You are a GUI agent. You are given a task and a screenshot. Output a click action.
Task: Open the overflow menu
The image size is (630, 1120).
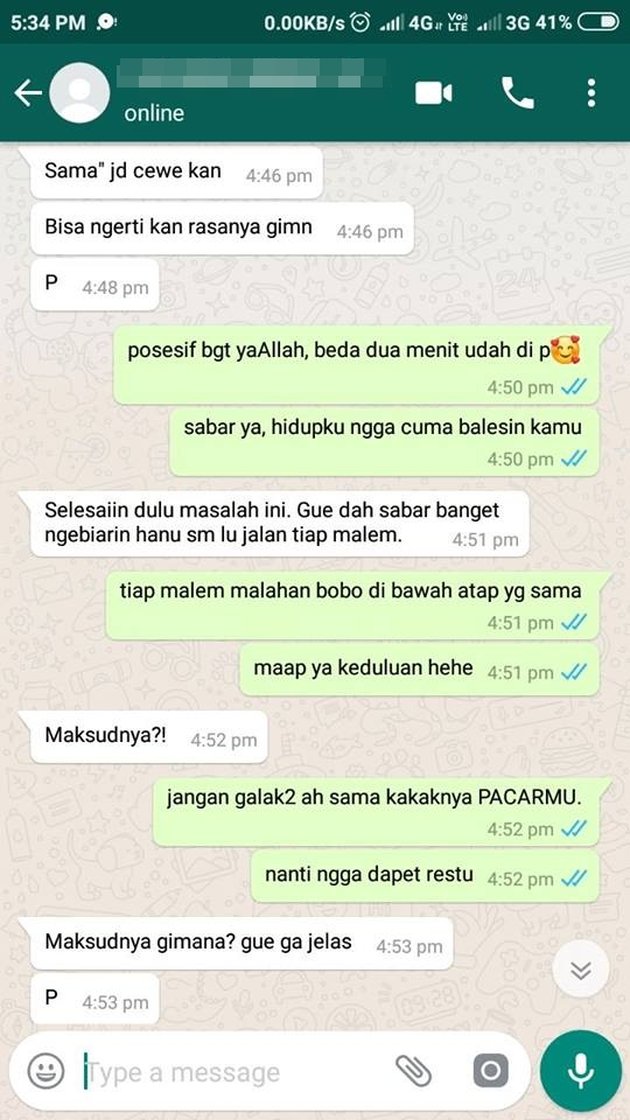tap(592, 93)
